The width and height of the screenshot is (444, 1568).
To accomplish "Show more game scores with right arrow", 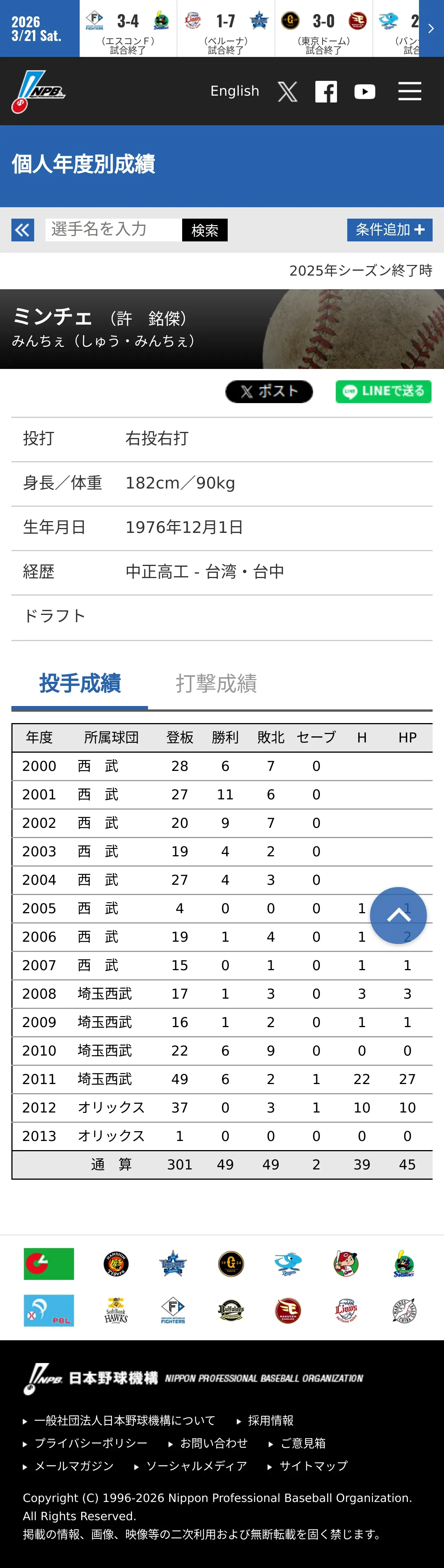I will (x=431, y=28).
